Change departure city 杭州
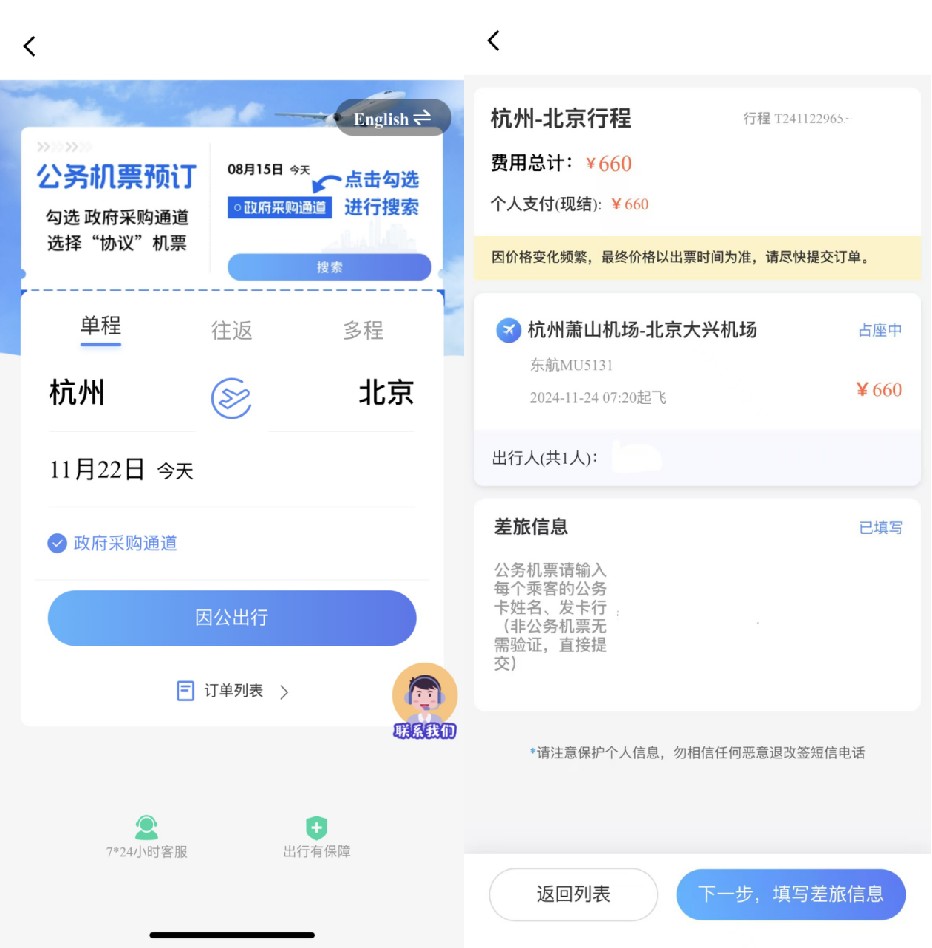Viewport: 932px width, 948px height. click(78, 393)
